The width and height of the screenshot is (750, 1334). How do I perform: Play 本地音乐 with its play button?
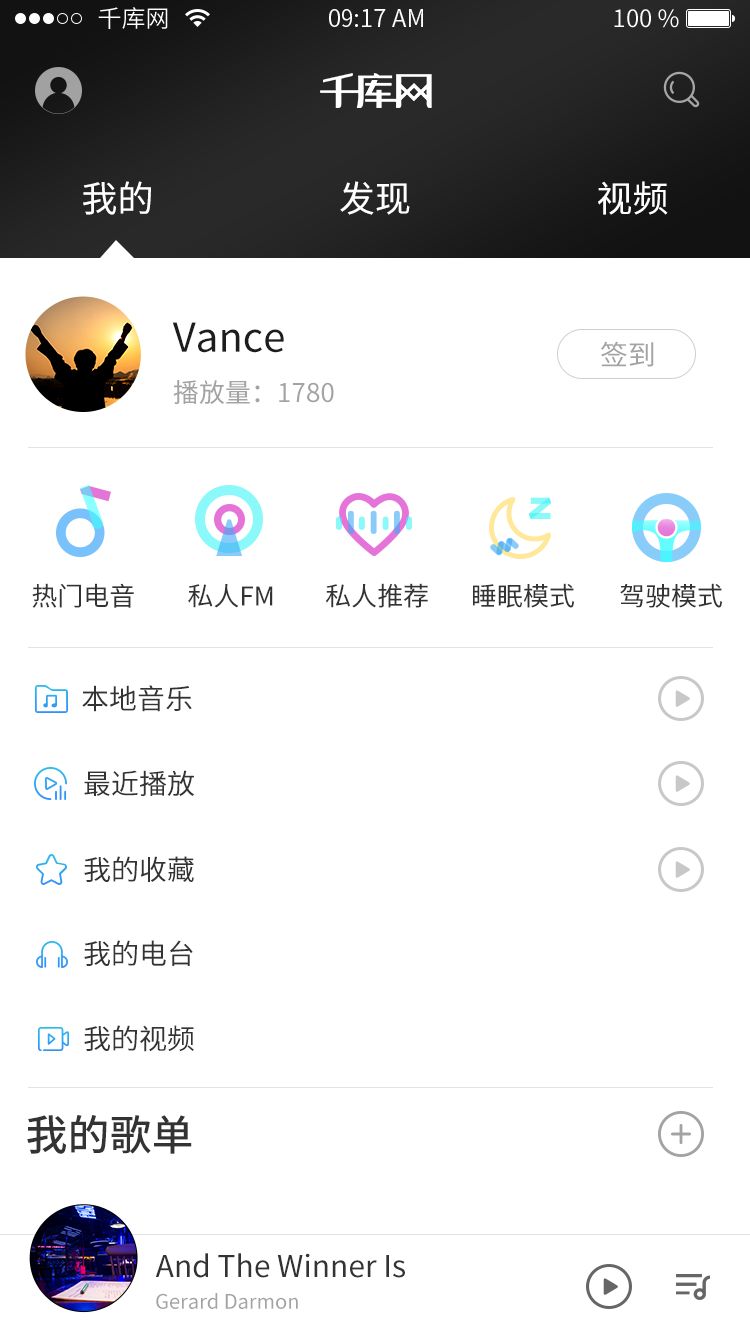(681, 698)
